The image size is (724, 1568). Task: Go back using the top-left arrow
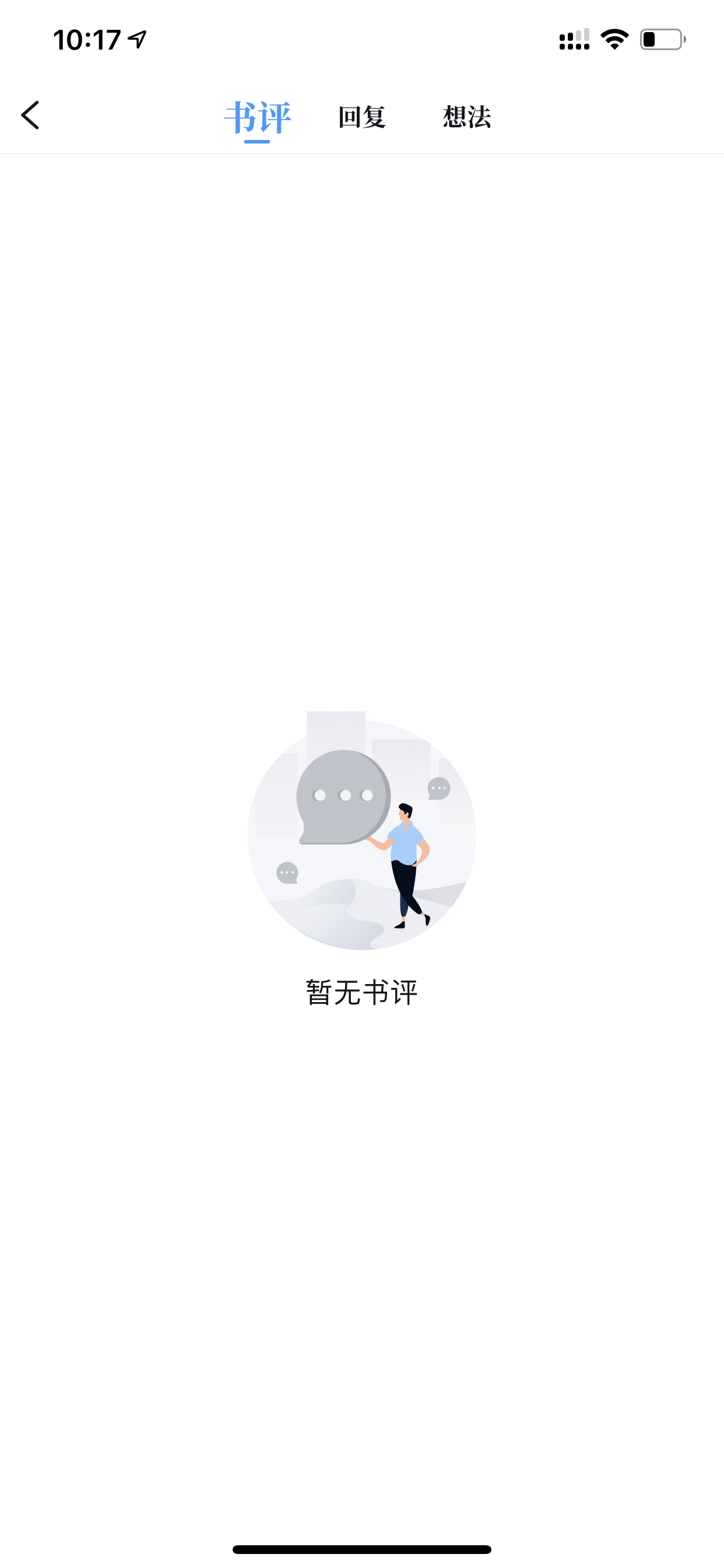(30, 116)
